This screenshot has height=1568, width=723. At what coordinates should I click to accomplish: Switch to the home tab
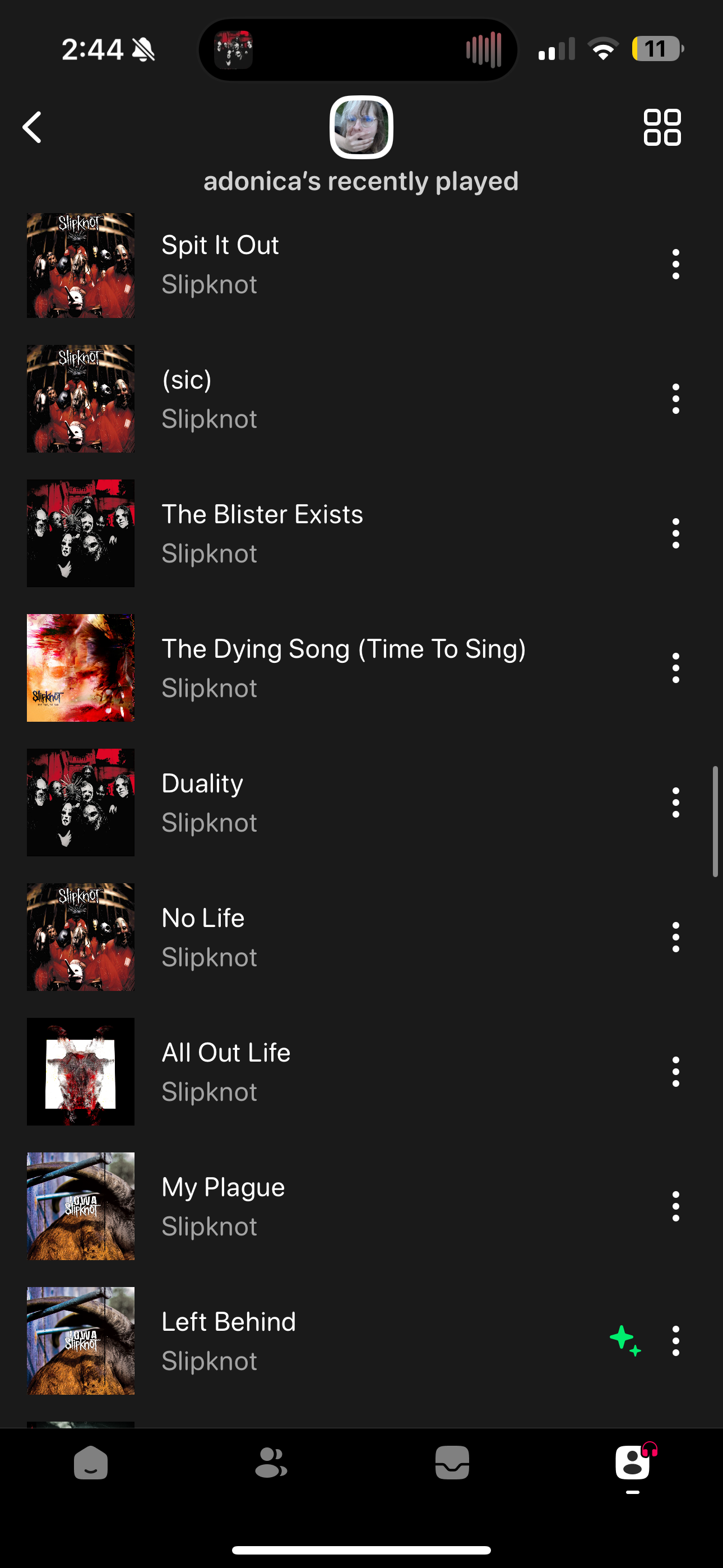[91, 1462]
